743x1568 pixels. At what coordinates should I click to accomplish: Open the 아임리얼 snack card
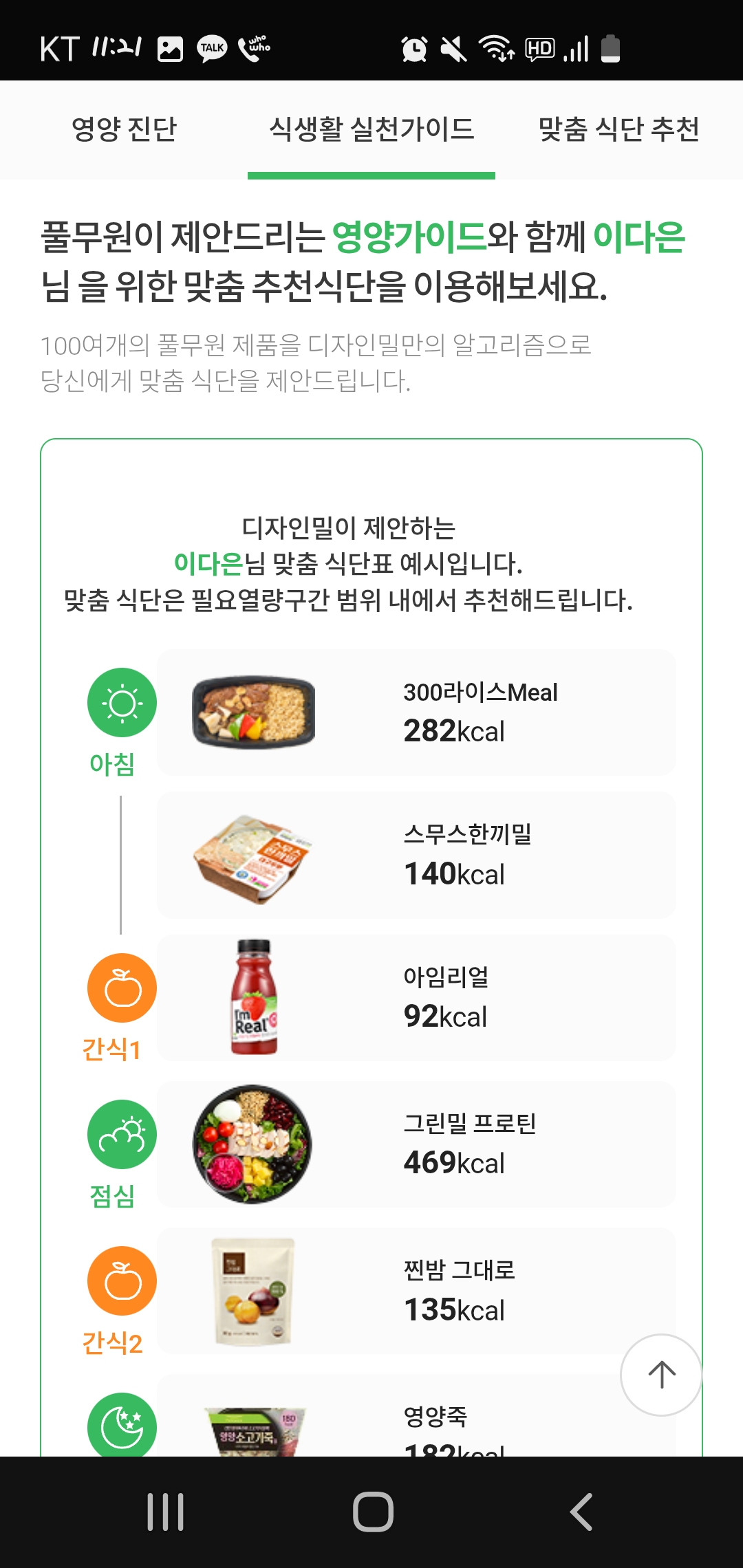(416, 998)
